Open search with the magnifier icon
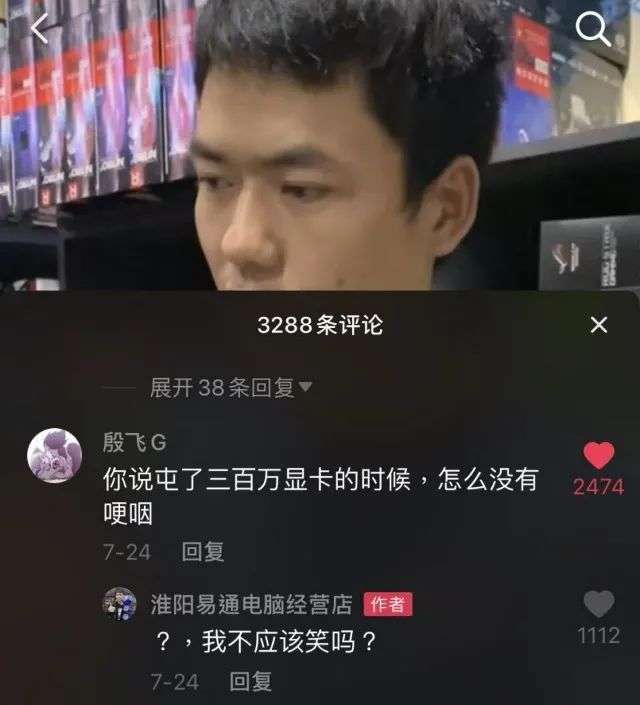This screenshot has width=640, height=705. click(593, 30)
